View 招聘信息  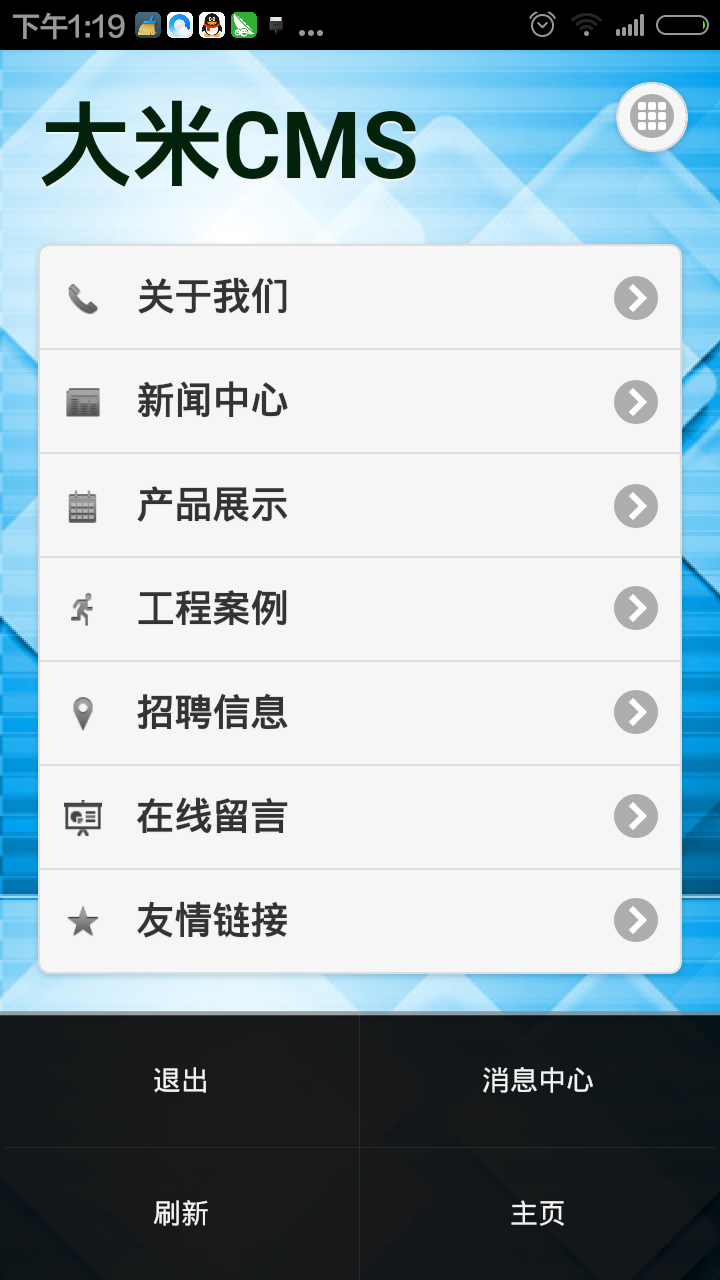360,713
